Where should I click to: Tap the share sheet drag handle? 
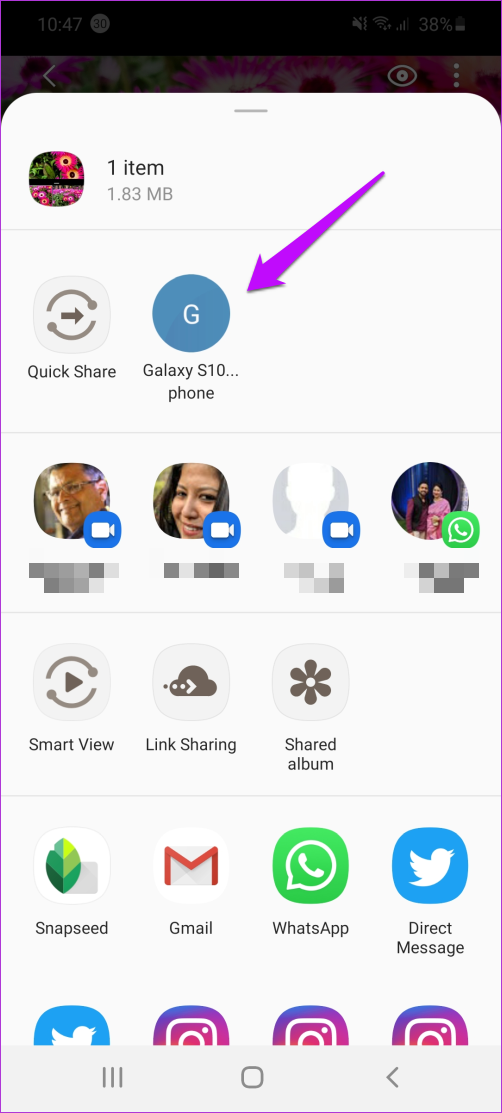click(x=251, y=111)
